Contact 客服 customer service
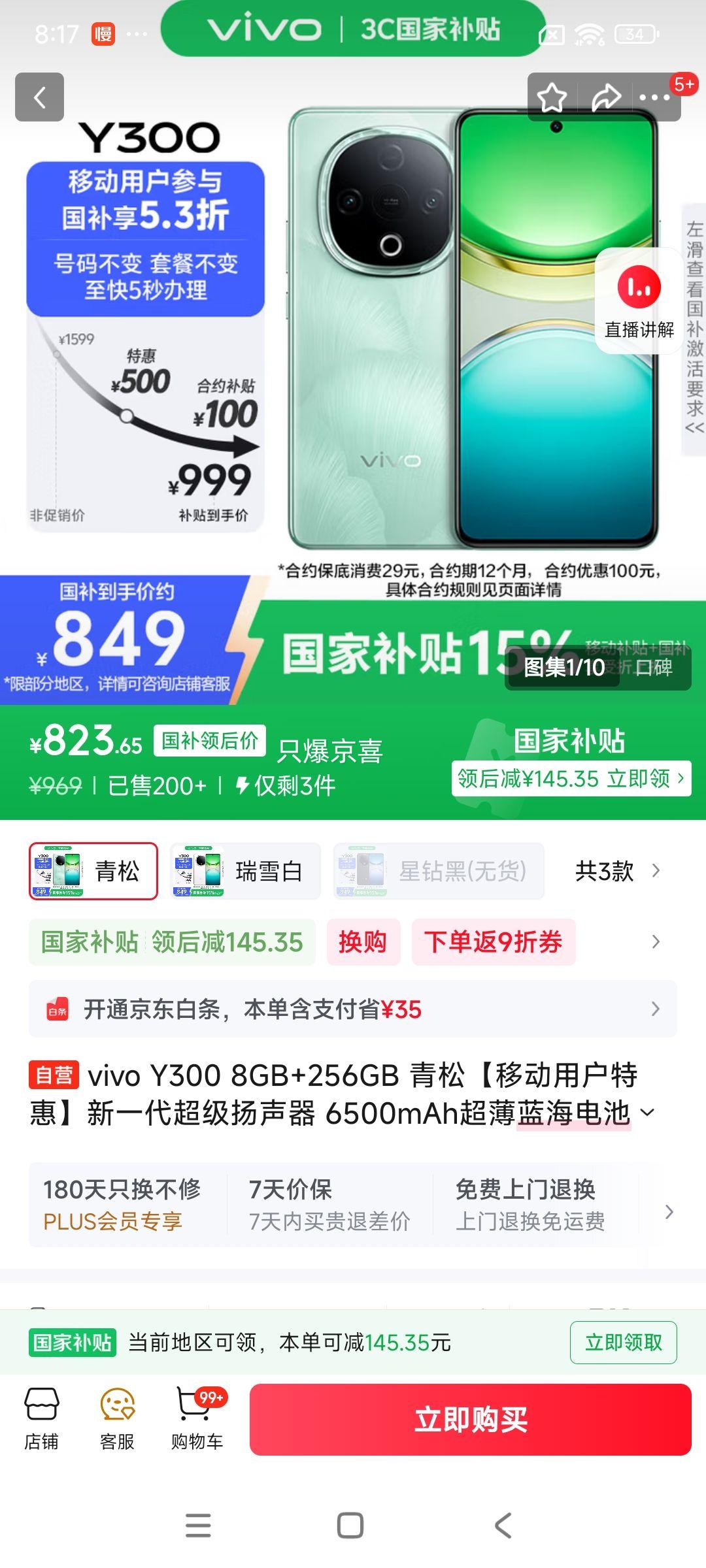 (117, 1419)
